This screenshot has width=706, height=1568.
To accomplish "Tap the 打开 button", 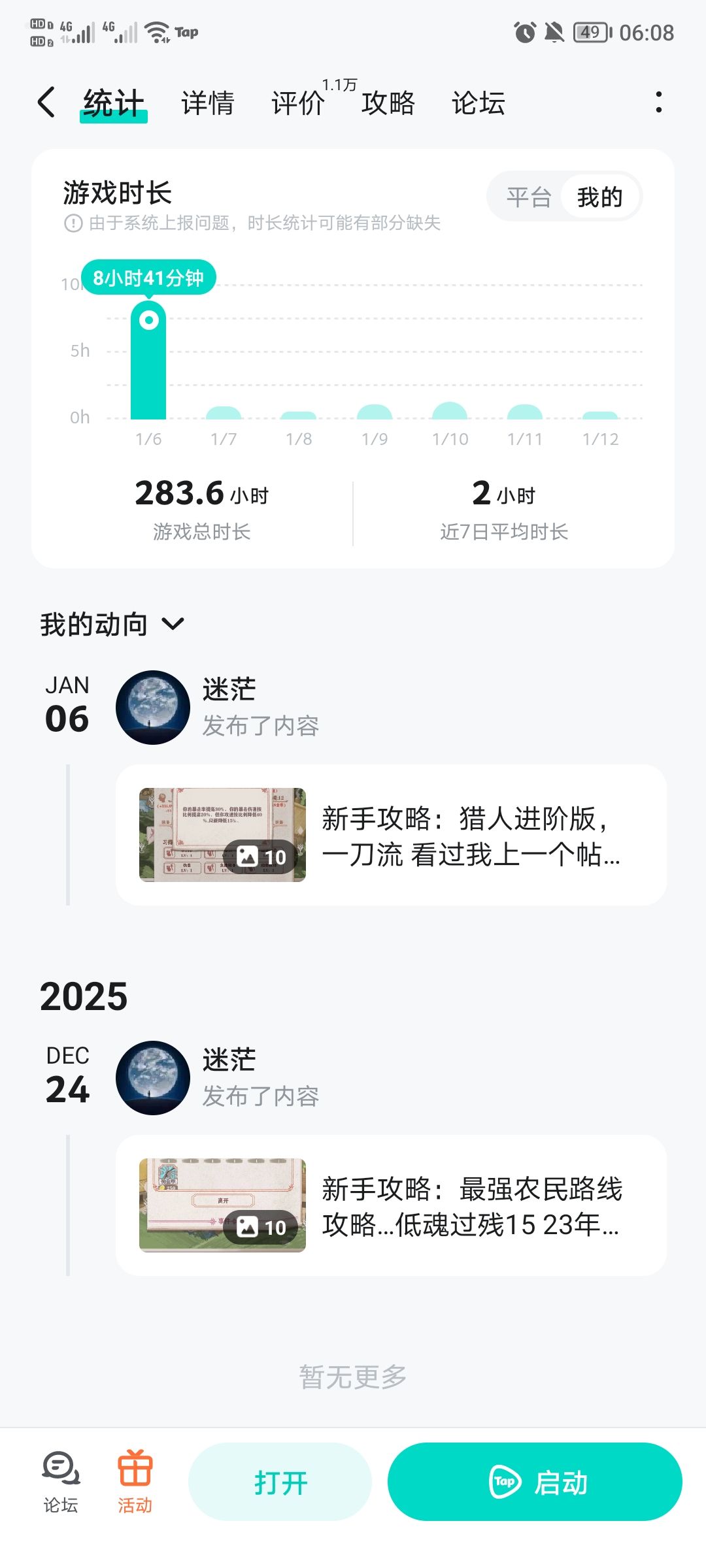I will 280,1482.
